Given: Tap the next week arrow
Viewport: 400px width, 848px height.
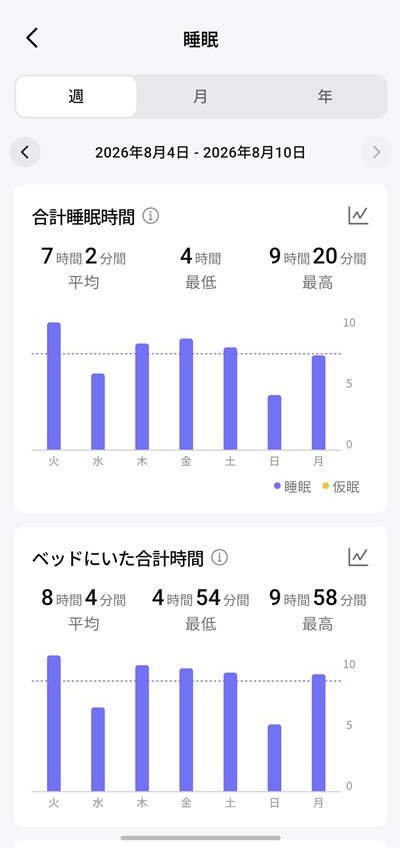Looking at the screenshot, I should click(376, 153).
